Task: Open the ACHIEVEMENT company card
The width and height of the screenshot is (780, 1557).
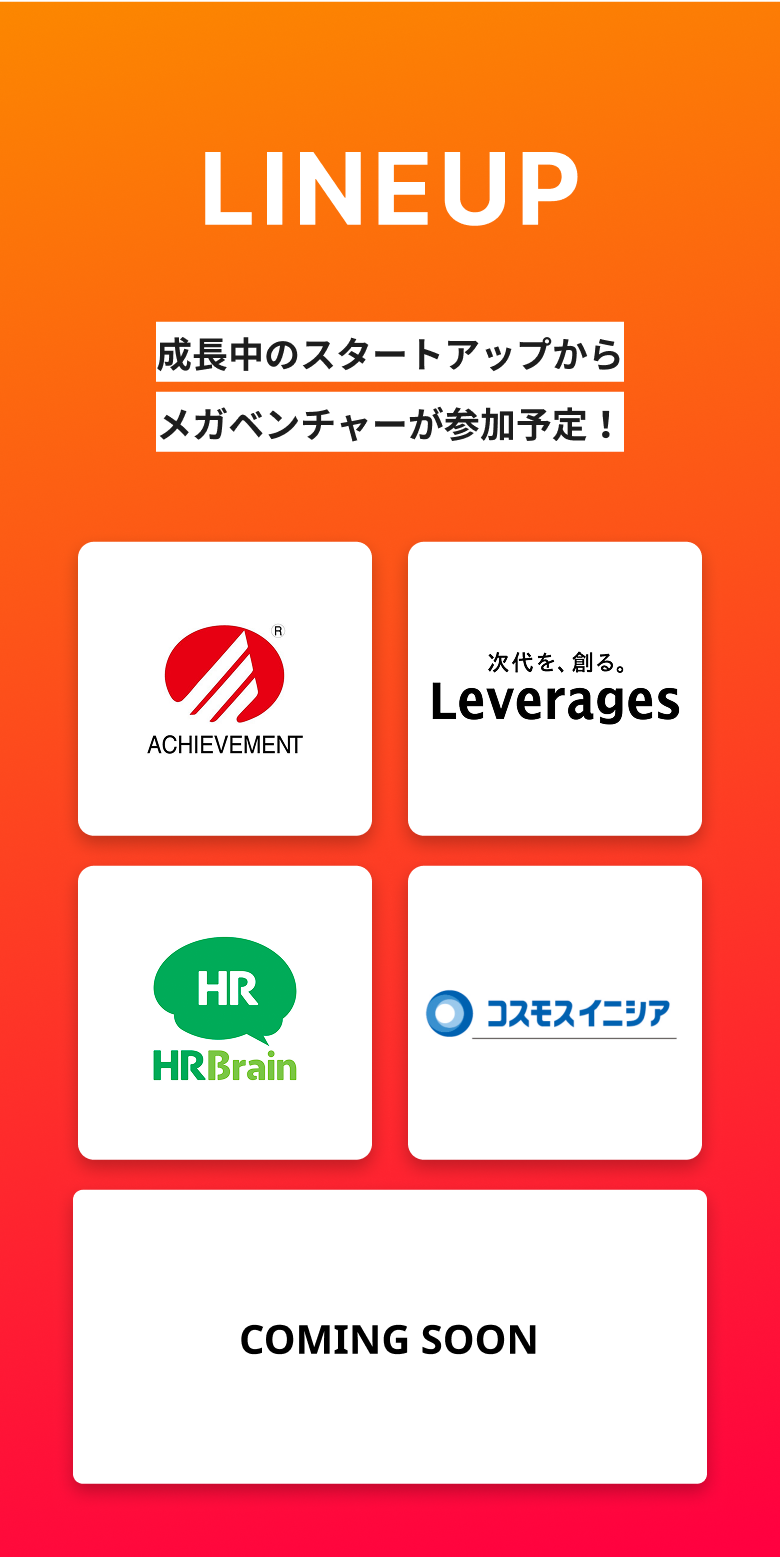Action: pyautogui.click(x=225, y=689)
